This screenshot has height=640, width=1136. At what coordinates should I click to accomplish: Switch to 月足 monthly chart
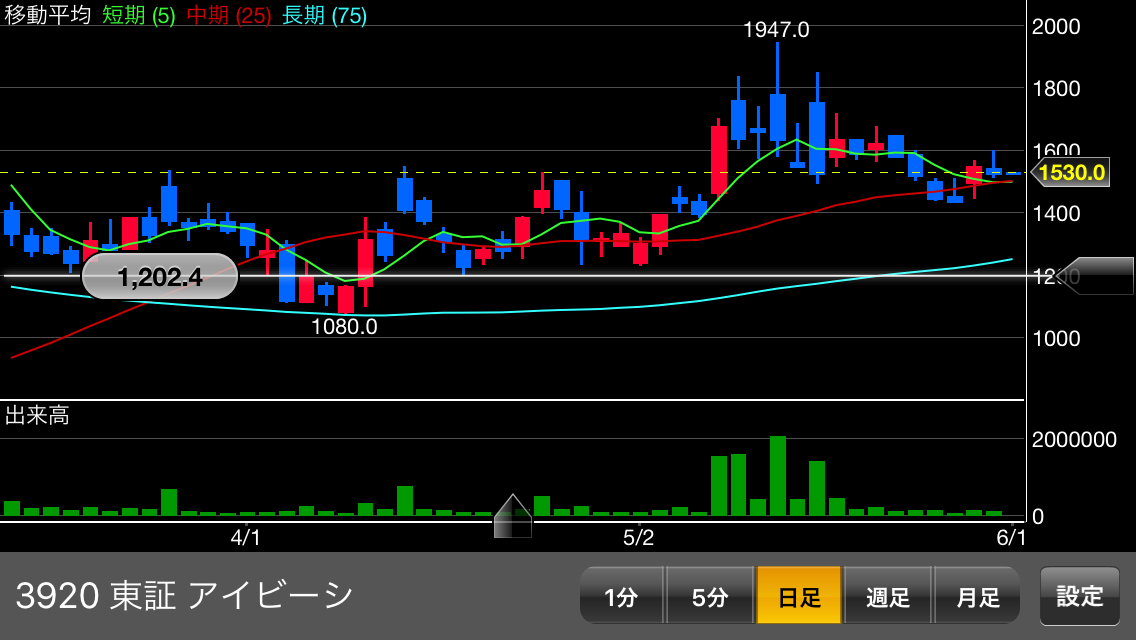[977, 597]
